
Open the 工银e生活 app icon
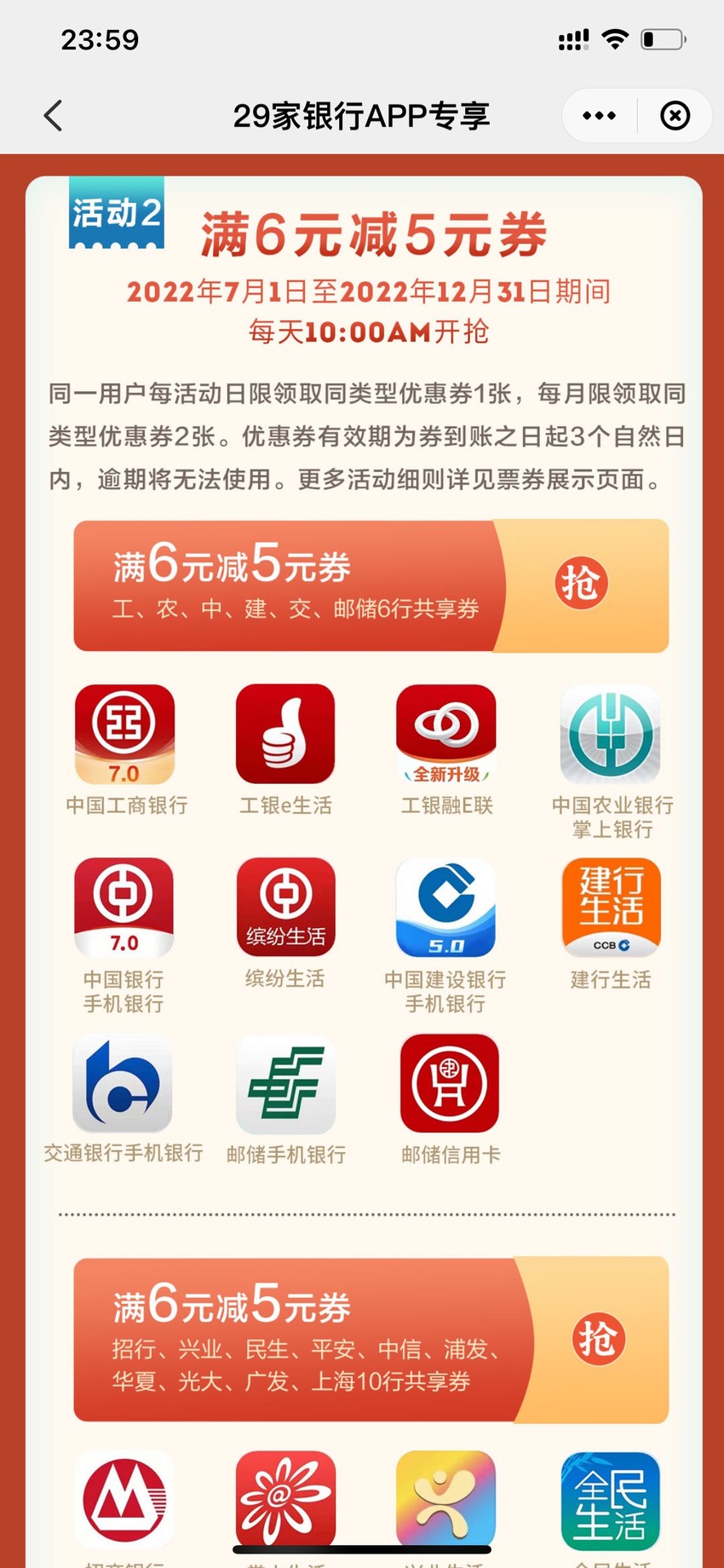click(285, 735)
